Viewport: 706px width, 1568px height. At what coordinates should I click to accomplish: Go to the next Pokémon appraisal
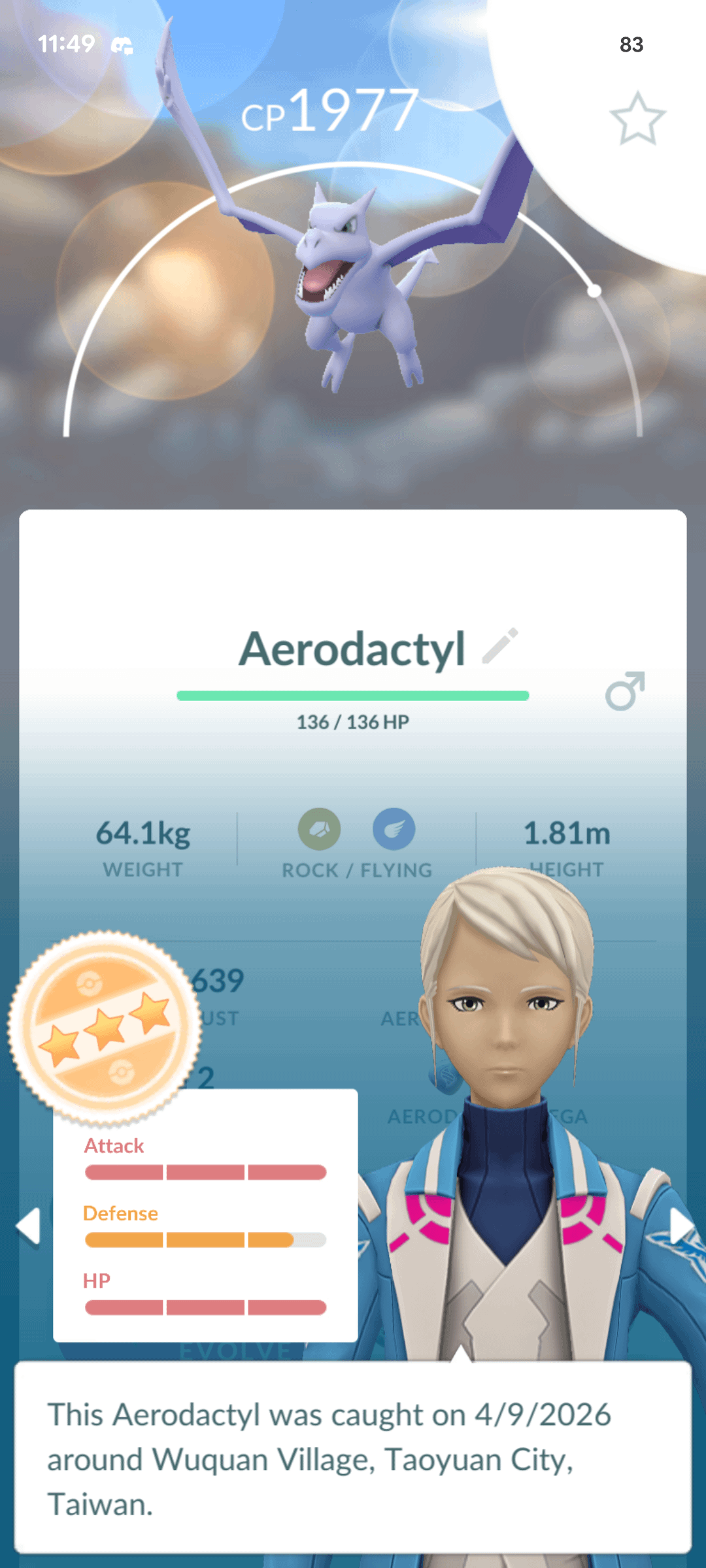click(x=680, y=1226)
